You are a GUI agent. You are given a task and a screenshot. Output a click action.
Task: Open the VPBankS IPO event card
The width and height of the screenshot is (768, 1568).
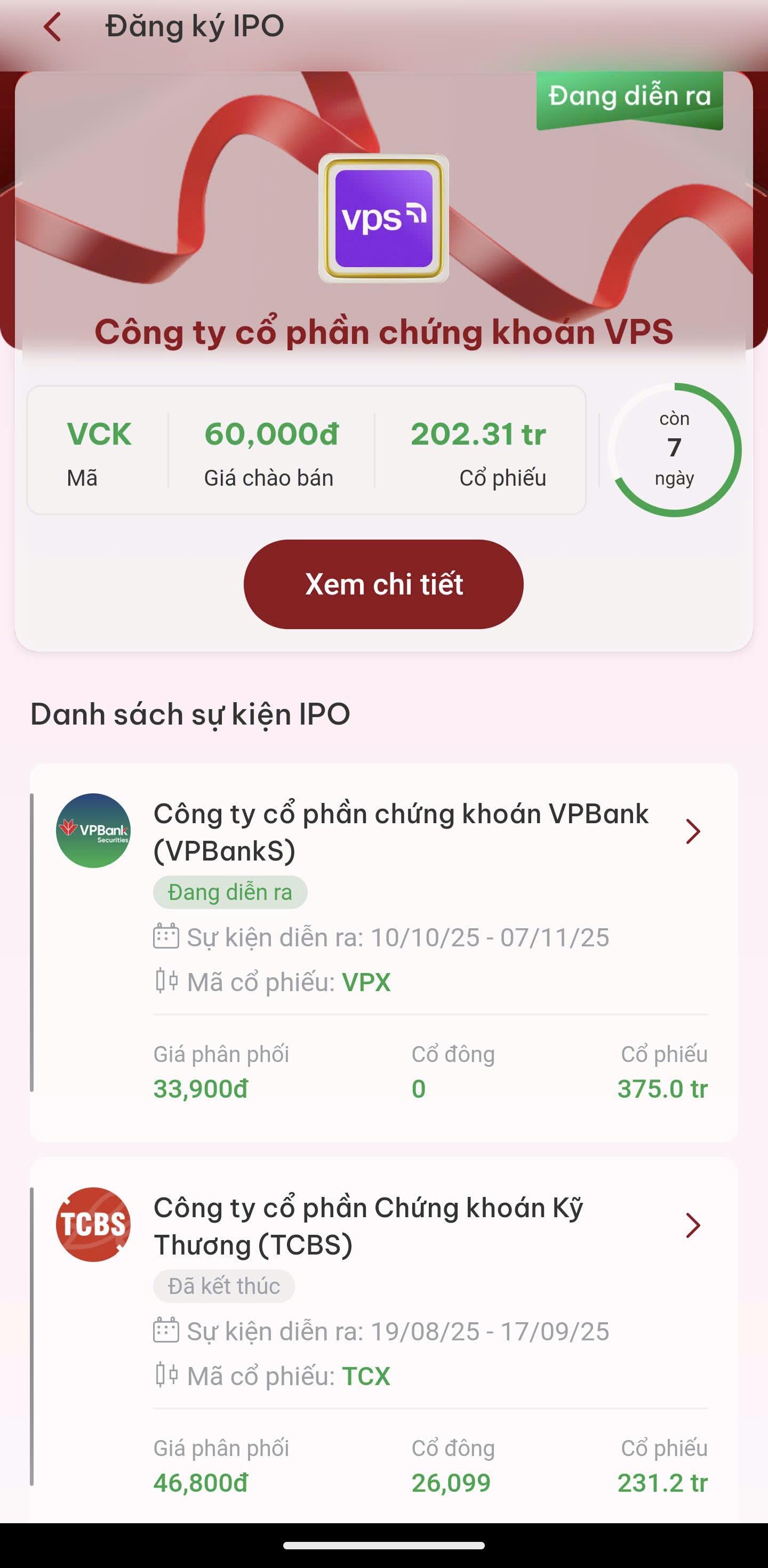click(692, 832)
